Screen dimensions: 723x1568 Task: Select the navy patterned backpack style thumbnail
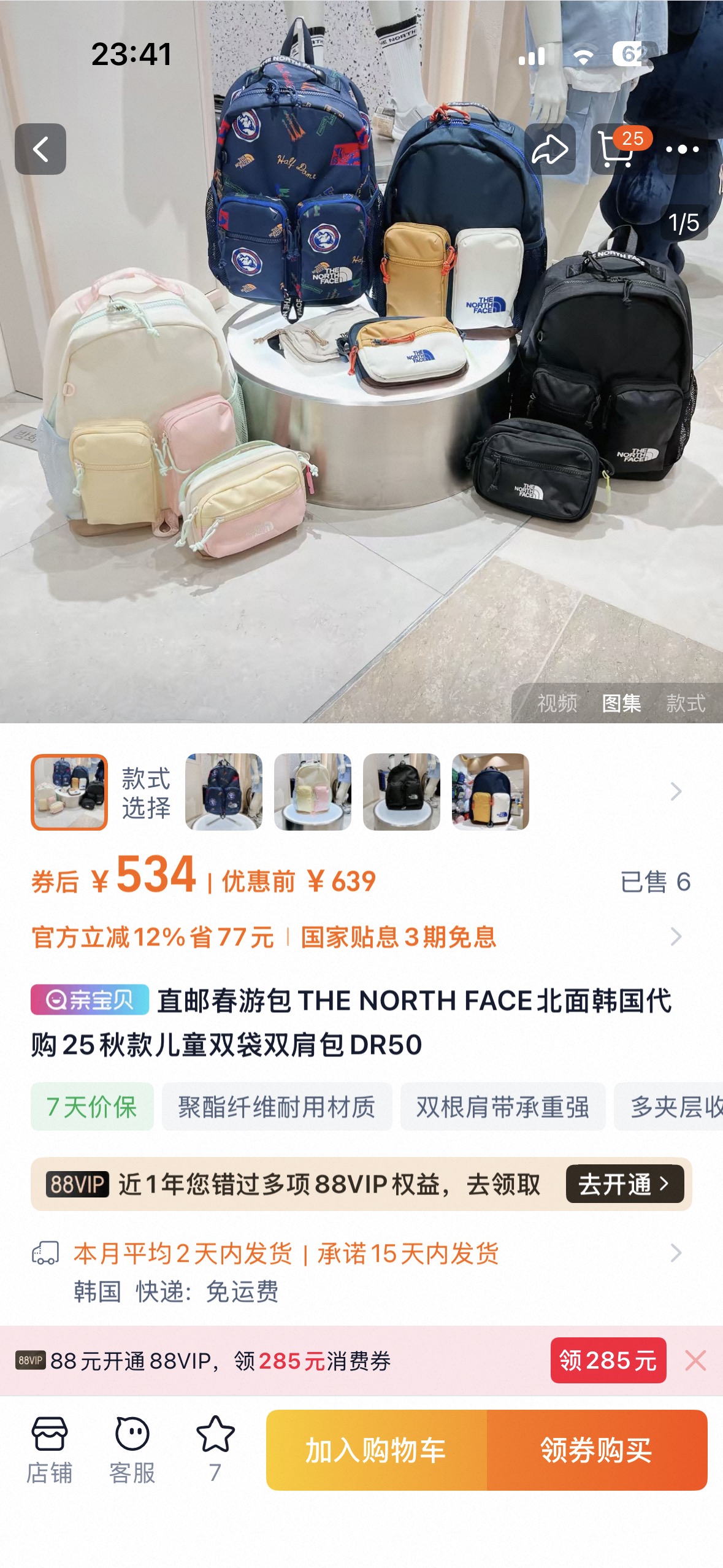(x=224, y=792)
